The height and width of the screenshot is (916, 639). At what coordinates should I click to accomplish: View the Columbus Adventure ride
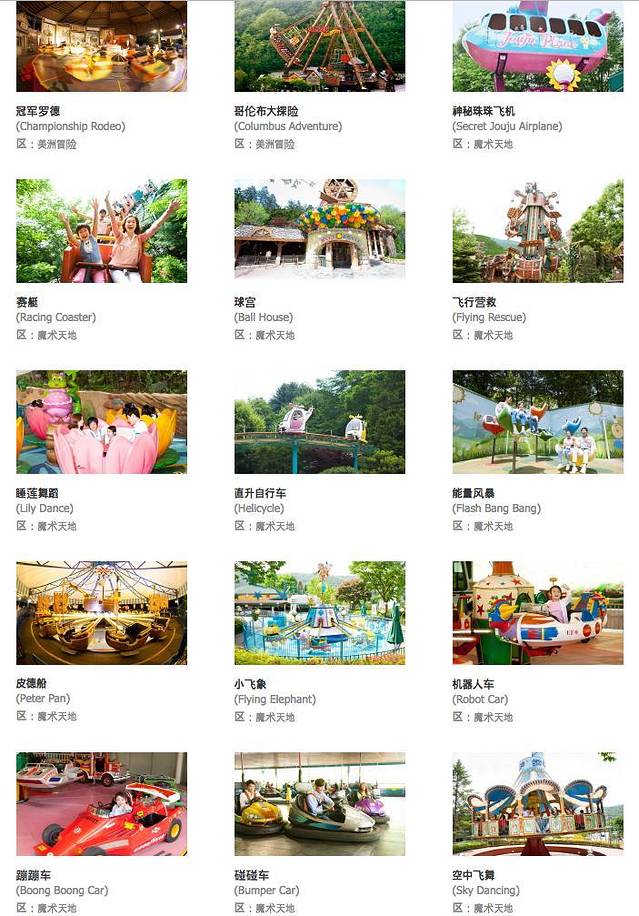[319, 46]
